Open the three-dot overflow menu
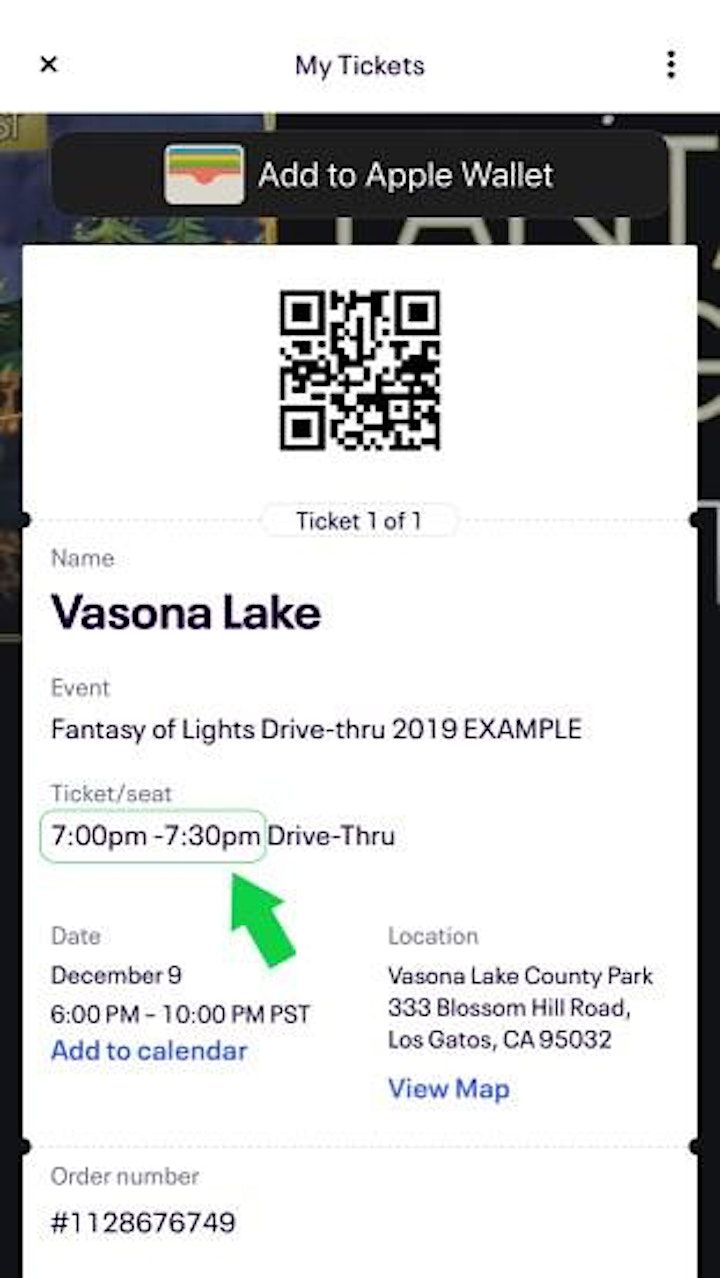720x1278 pixels. pyautogui.click(x=670, y=65)
